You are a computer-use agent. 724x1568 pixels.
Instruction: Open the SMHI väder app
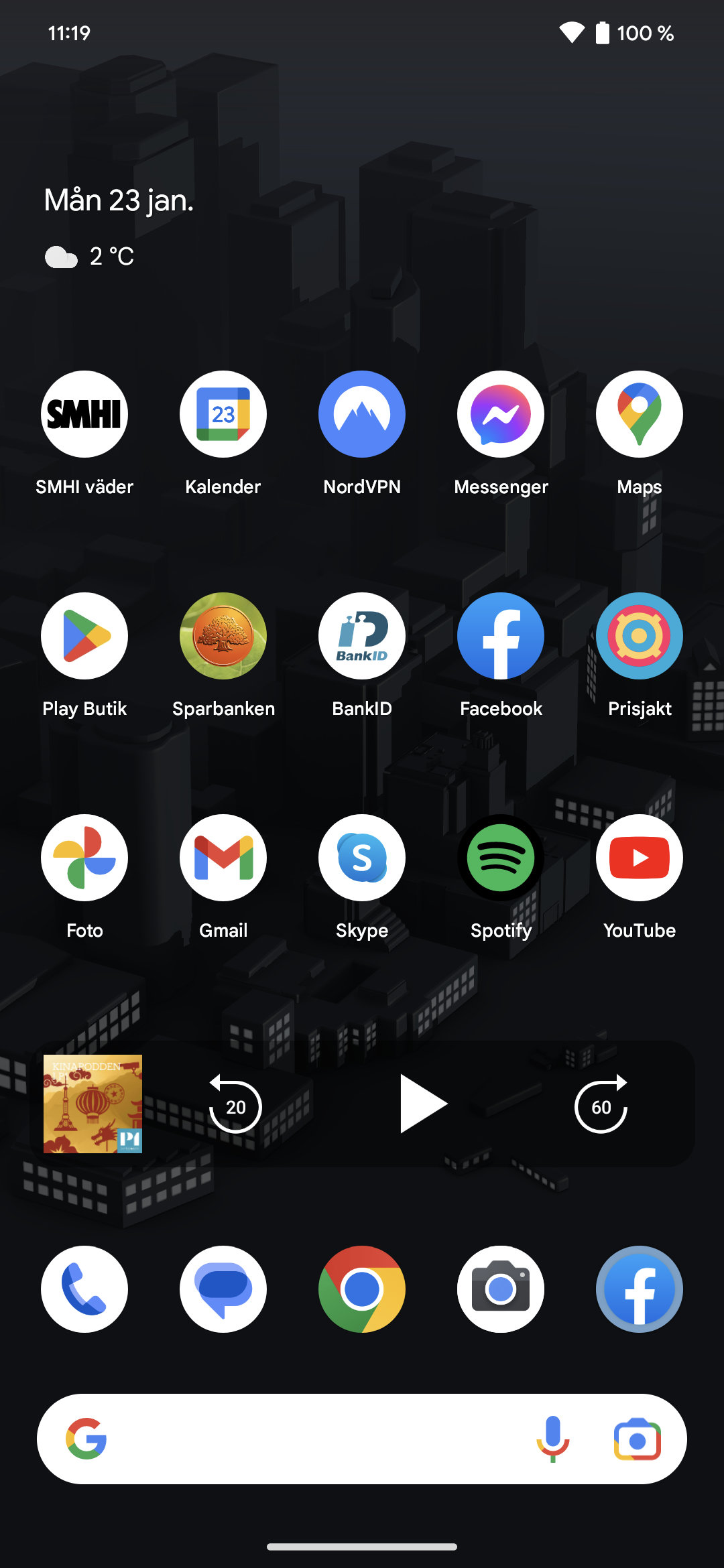pyautogui.click(x=84, y=414)
